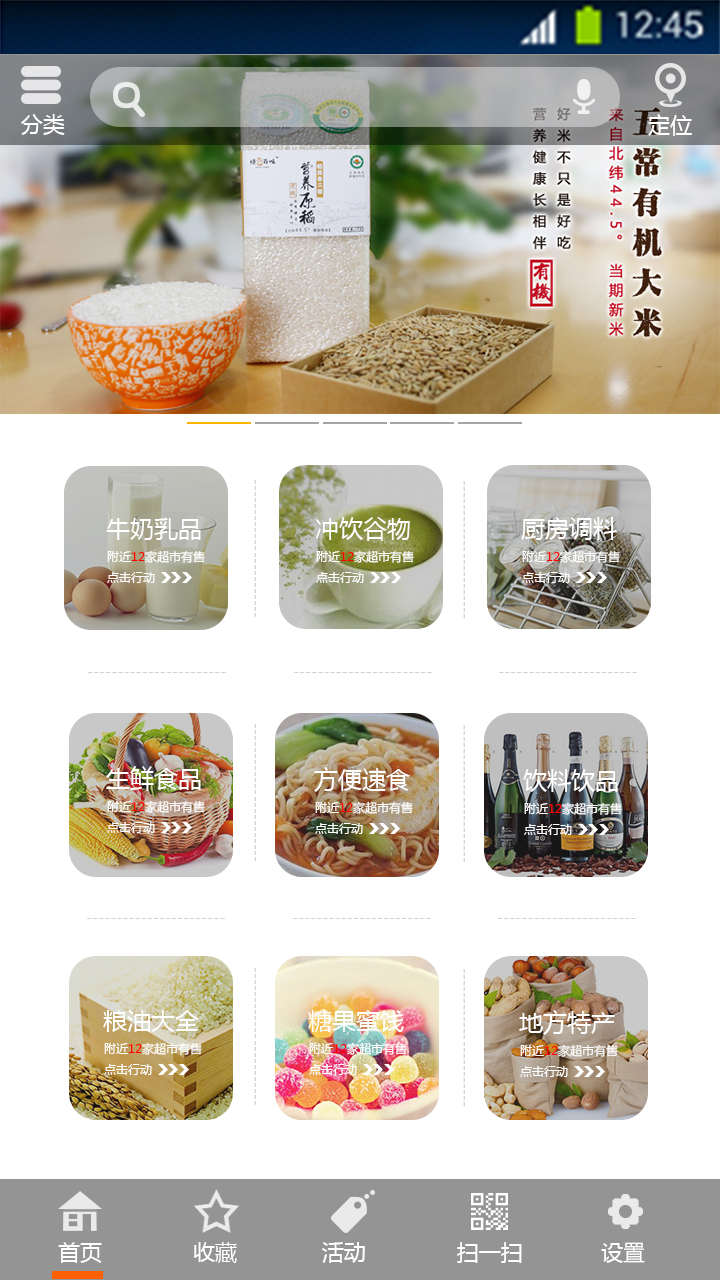Open the 分类 category menu
This screenshot has height=1280, width=720.
pyautogui.click(x=42, y=99)
